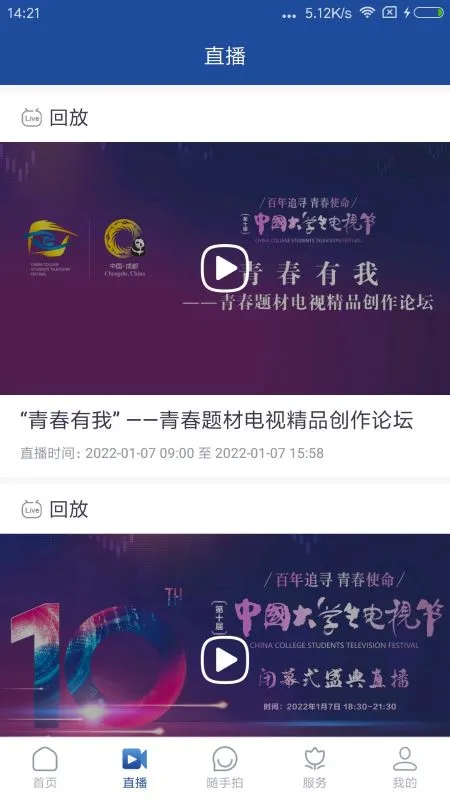Open the 服务 tab

point(315,767)
